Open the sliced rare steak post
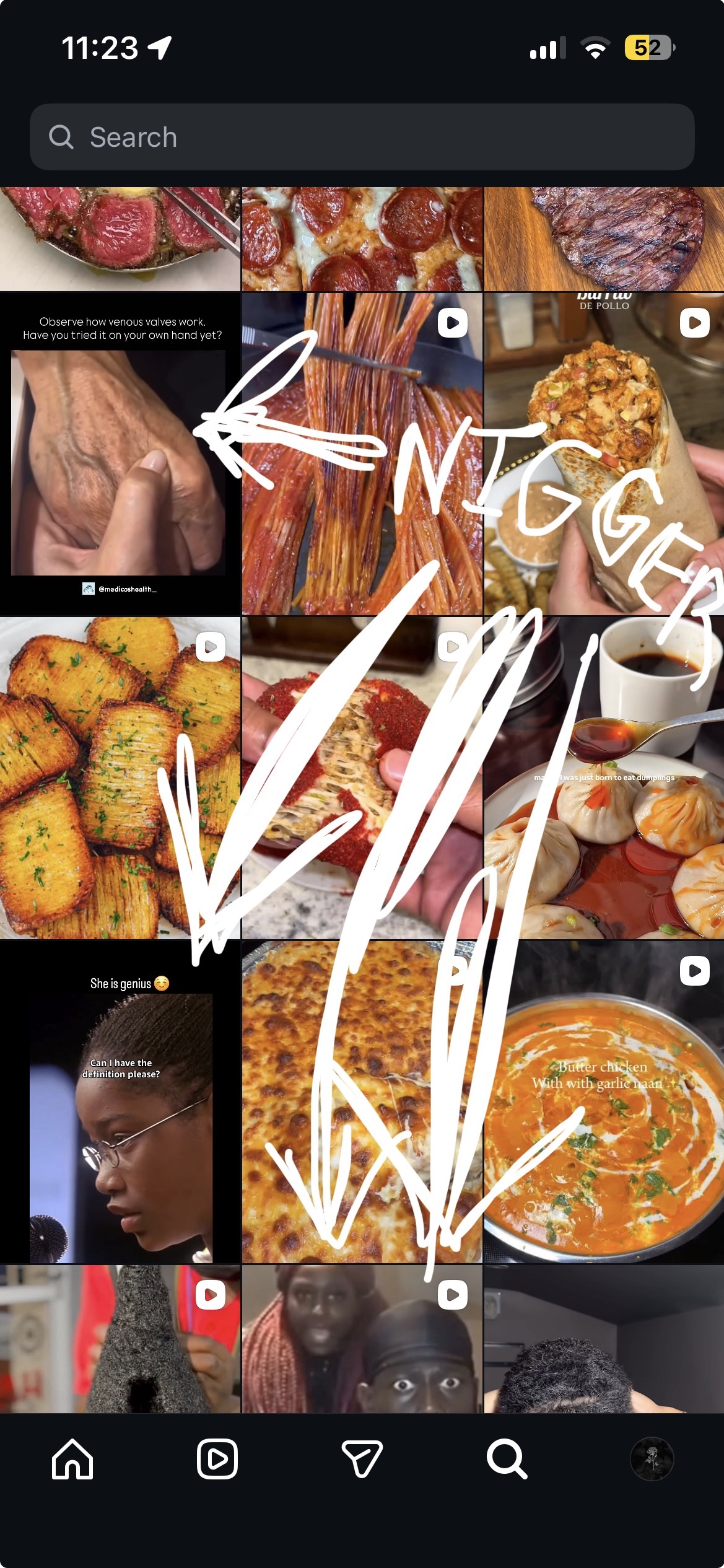This screenshot has width=724, height=1568. coord(120,239)
